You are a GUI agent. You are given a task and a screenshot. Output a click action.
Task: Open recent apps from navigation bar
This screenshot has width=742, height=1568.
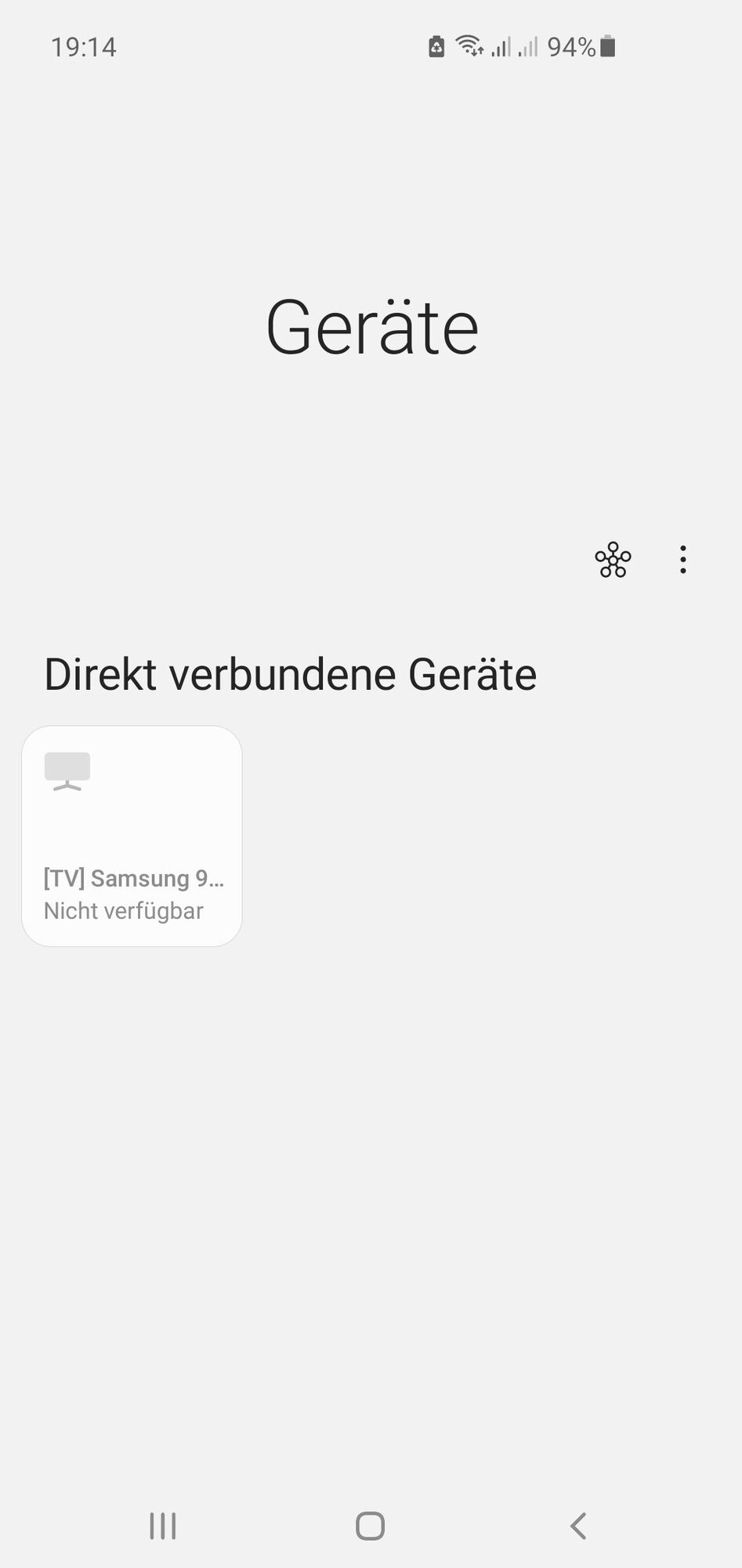click(x=163, y=1526)
